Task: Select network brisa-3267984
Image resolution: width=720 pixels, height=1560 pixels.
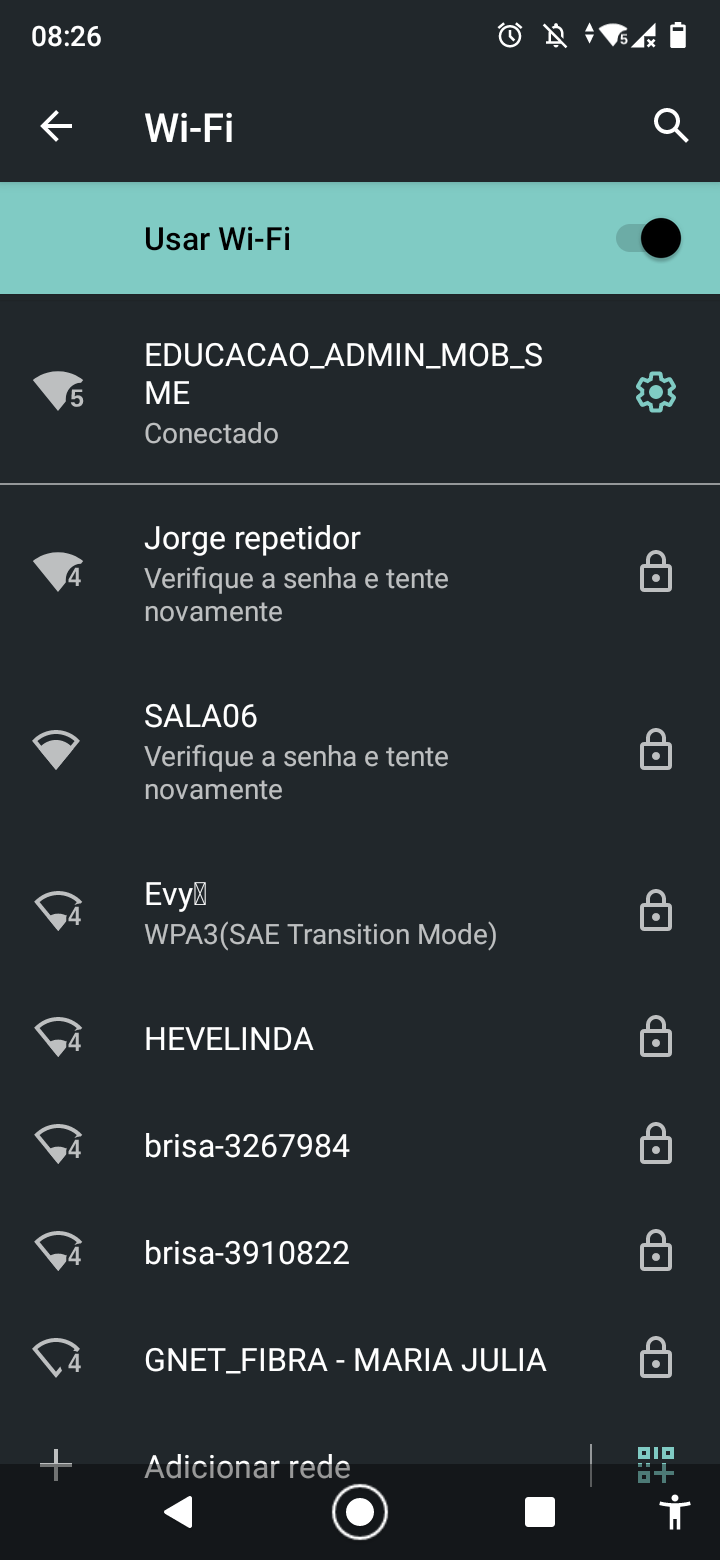Action: [x=360, y=1145]
